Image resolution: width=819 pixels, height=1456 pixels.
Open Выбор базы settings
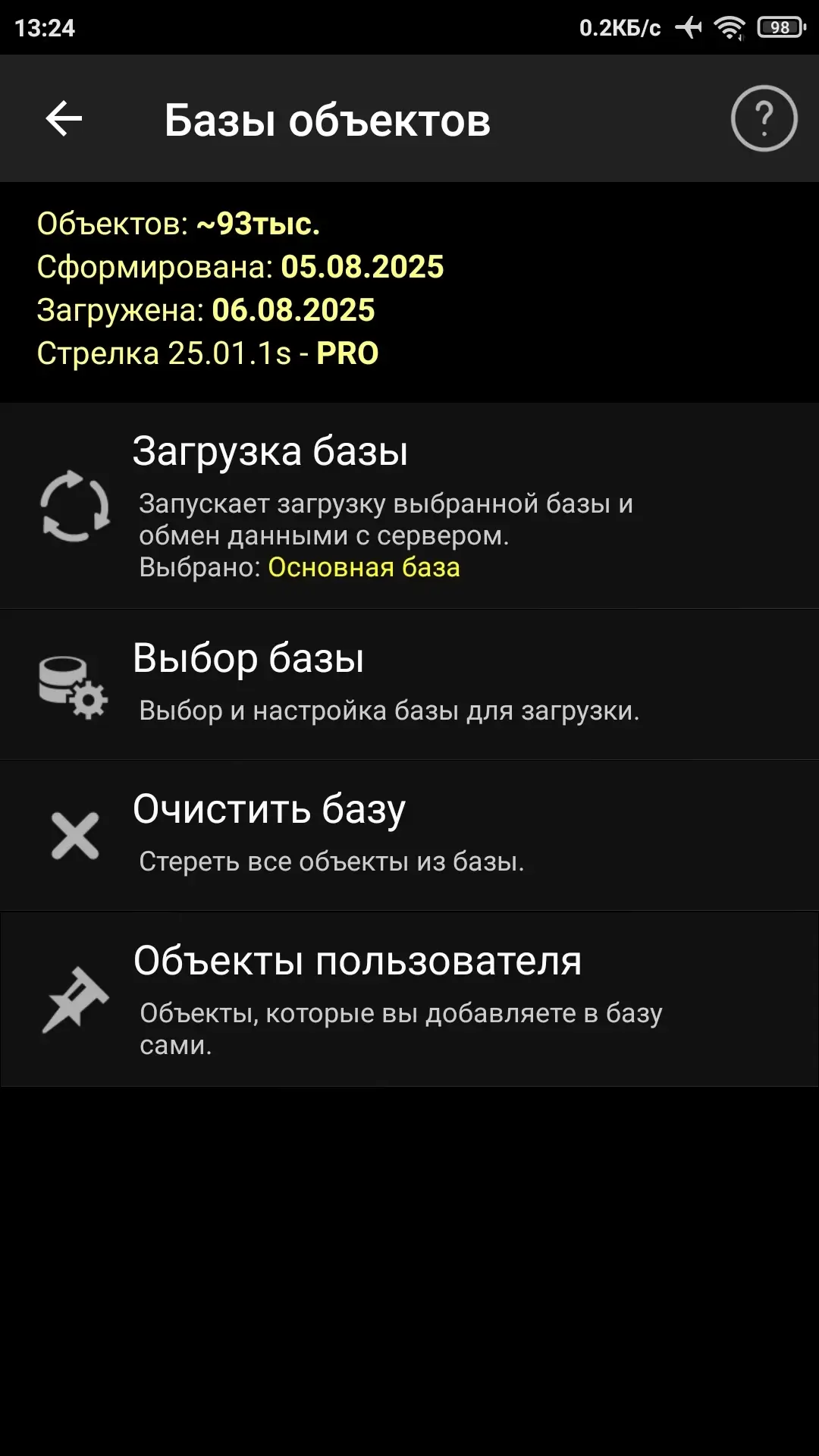pyautogui.click(x=409, y=684)
